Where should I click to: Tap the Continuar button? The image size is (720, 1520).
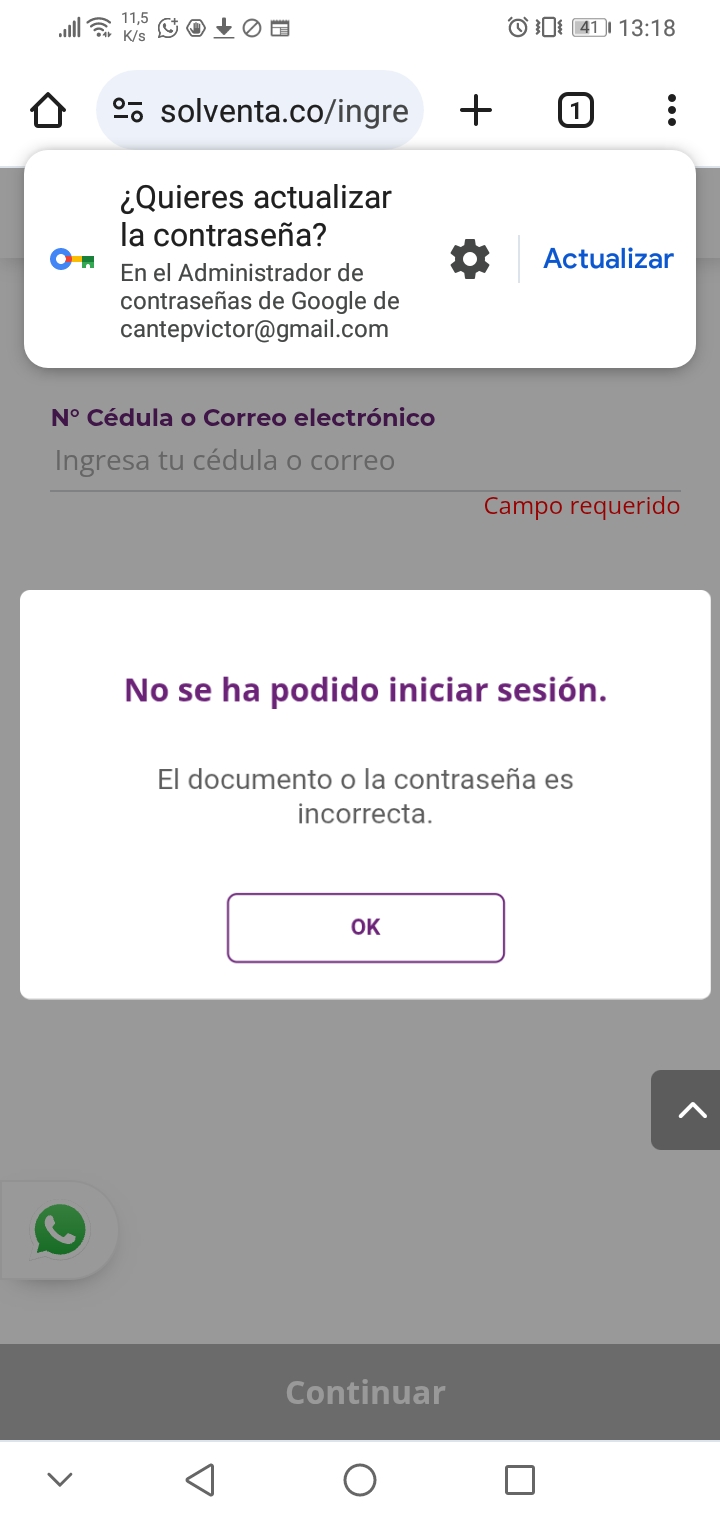pos(365,1392)
